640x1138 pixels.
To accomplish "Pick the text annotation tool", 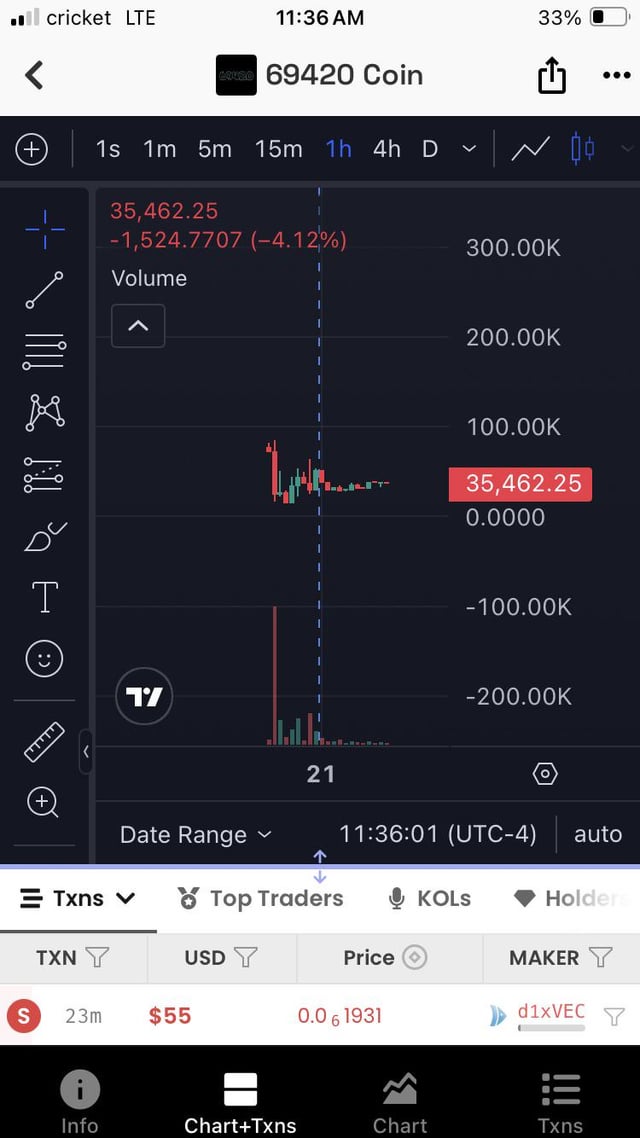I will pos(45,597).
